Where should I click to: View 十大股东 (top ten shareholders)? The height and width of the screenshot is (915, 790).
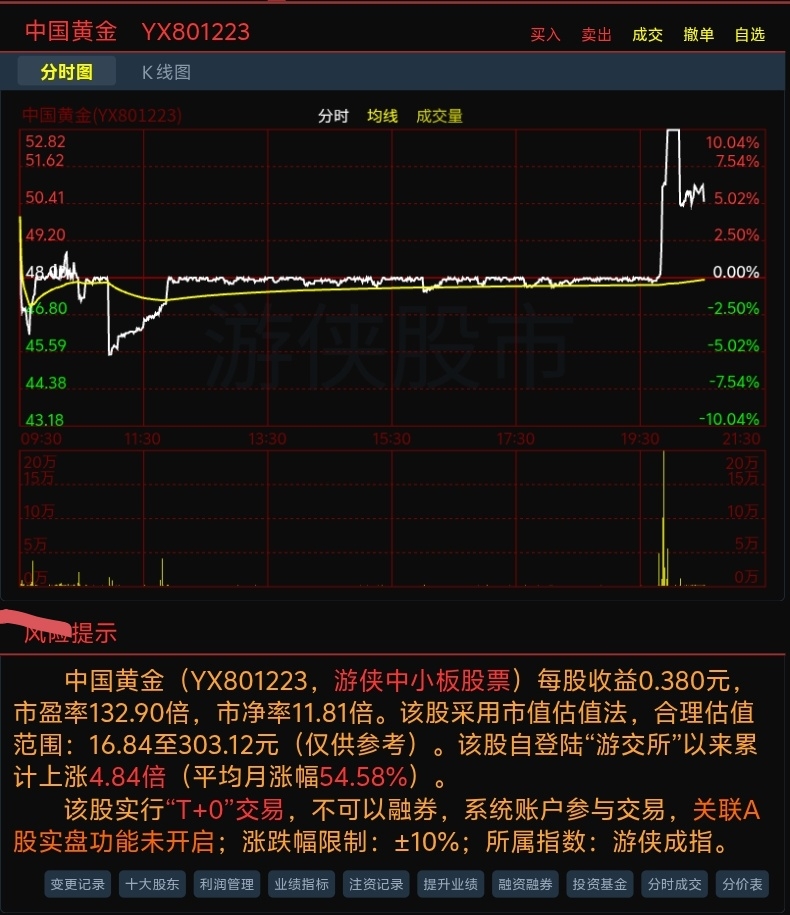click(x=152, y=884)
